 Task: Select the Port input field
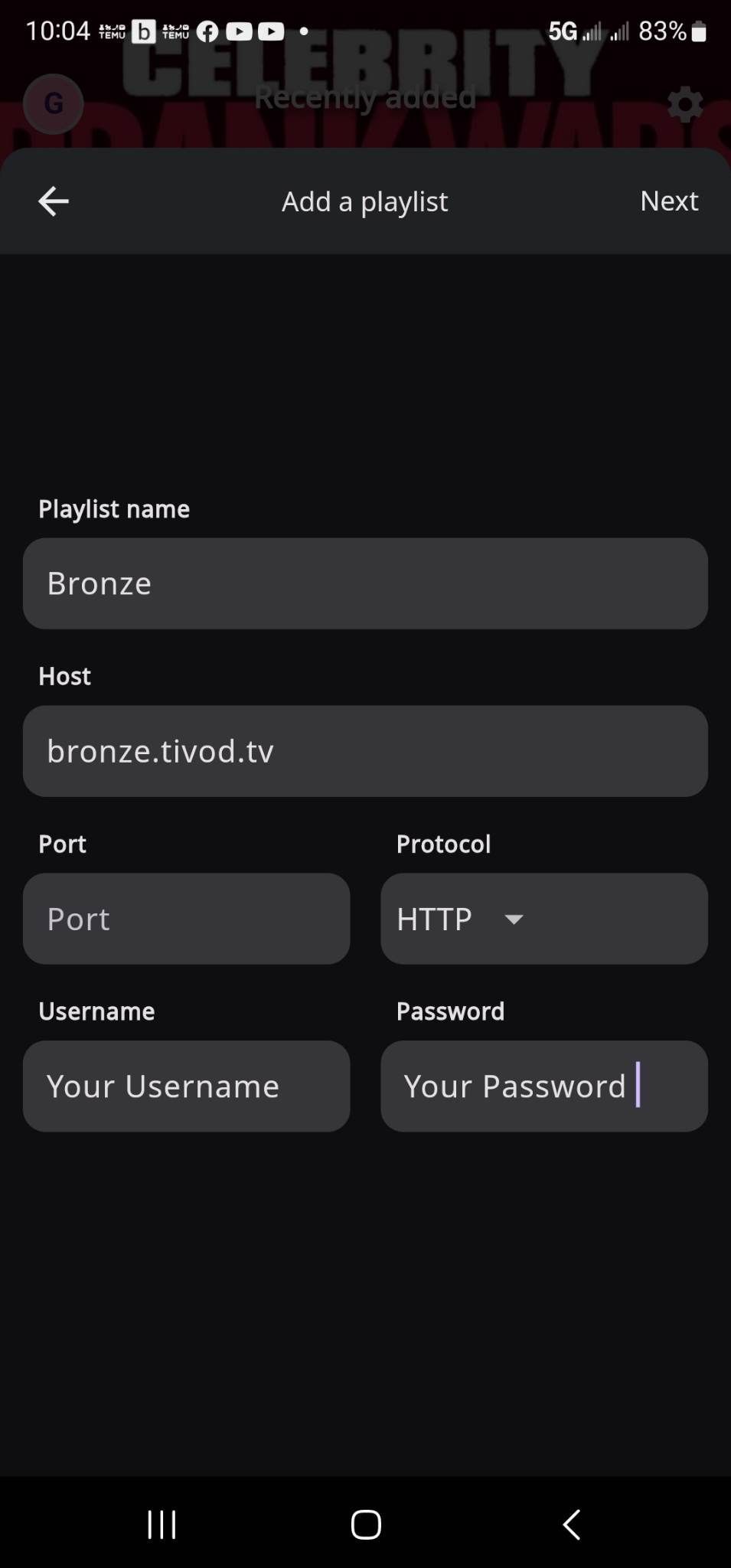click(186, 919)
